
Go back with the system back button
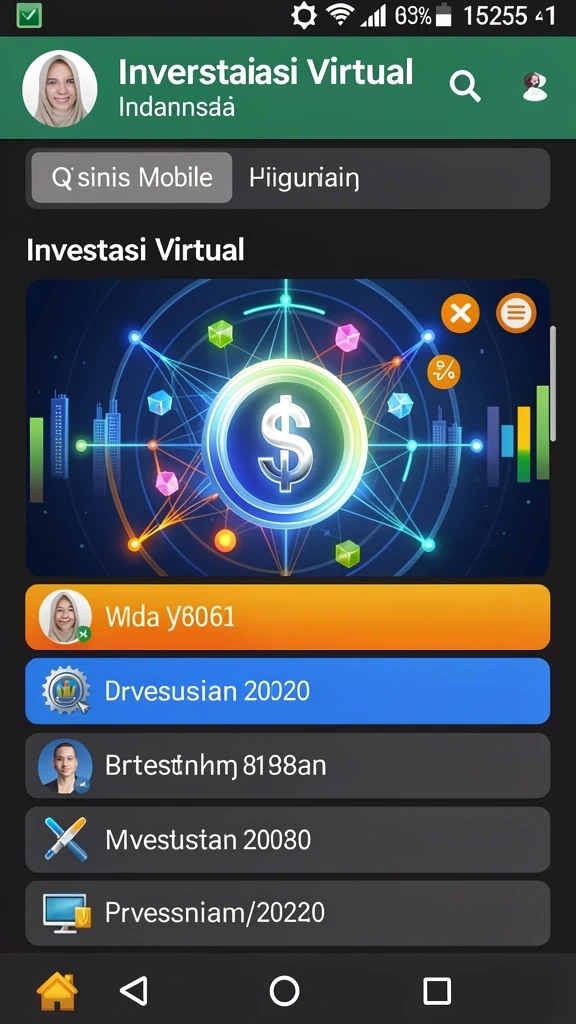click(134, 991)
